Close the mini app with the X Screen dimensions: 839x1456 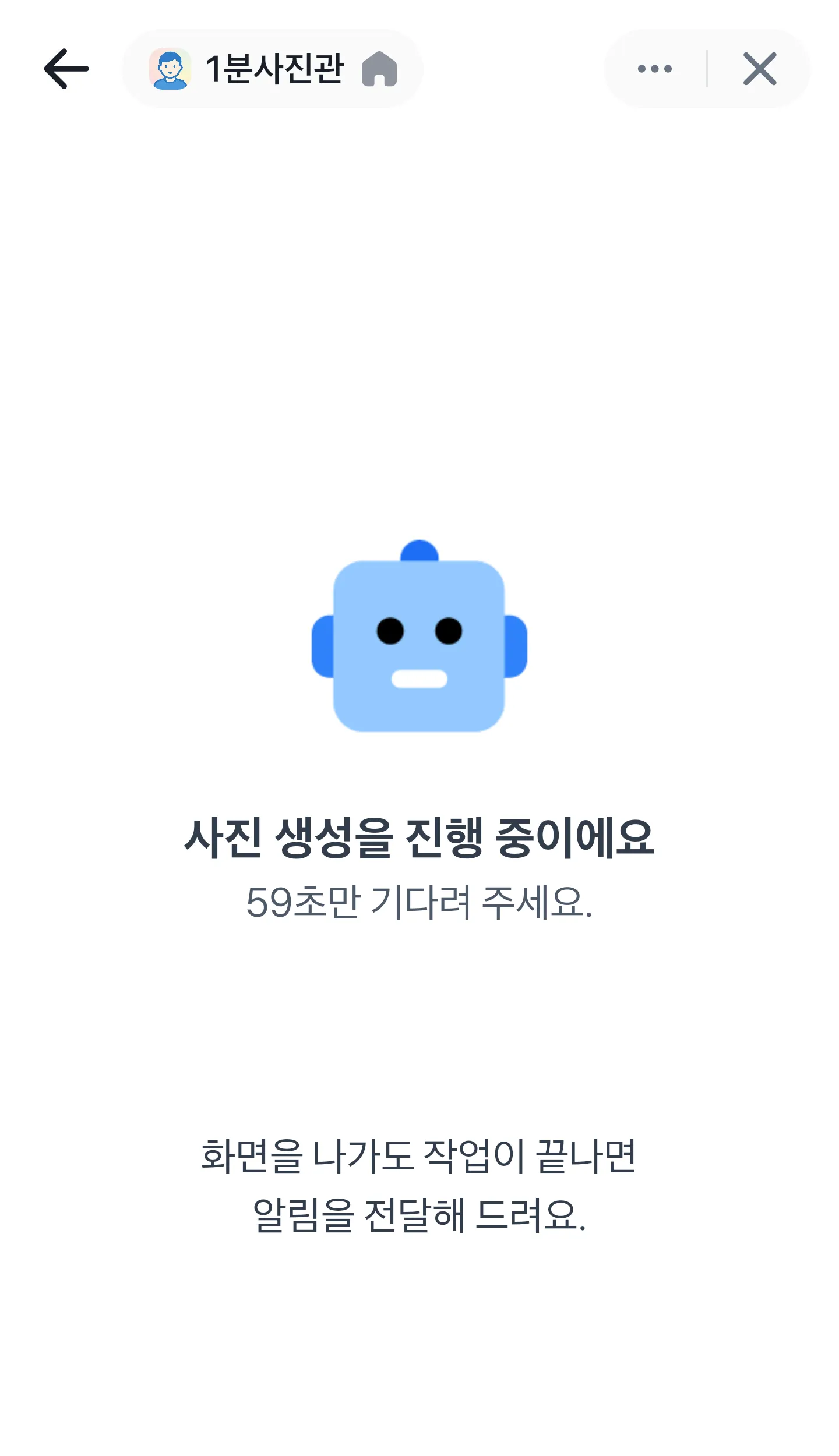(760, 69)
